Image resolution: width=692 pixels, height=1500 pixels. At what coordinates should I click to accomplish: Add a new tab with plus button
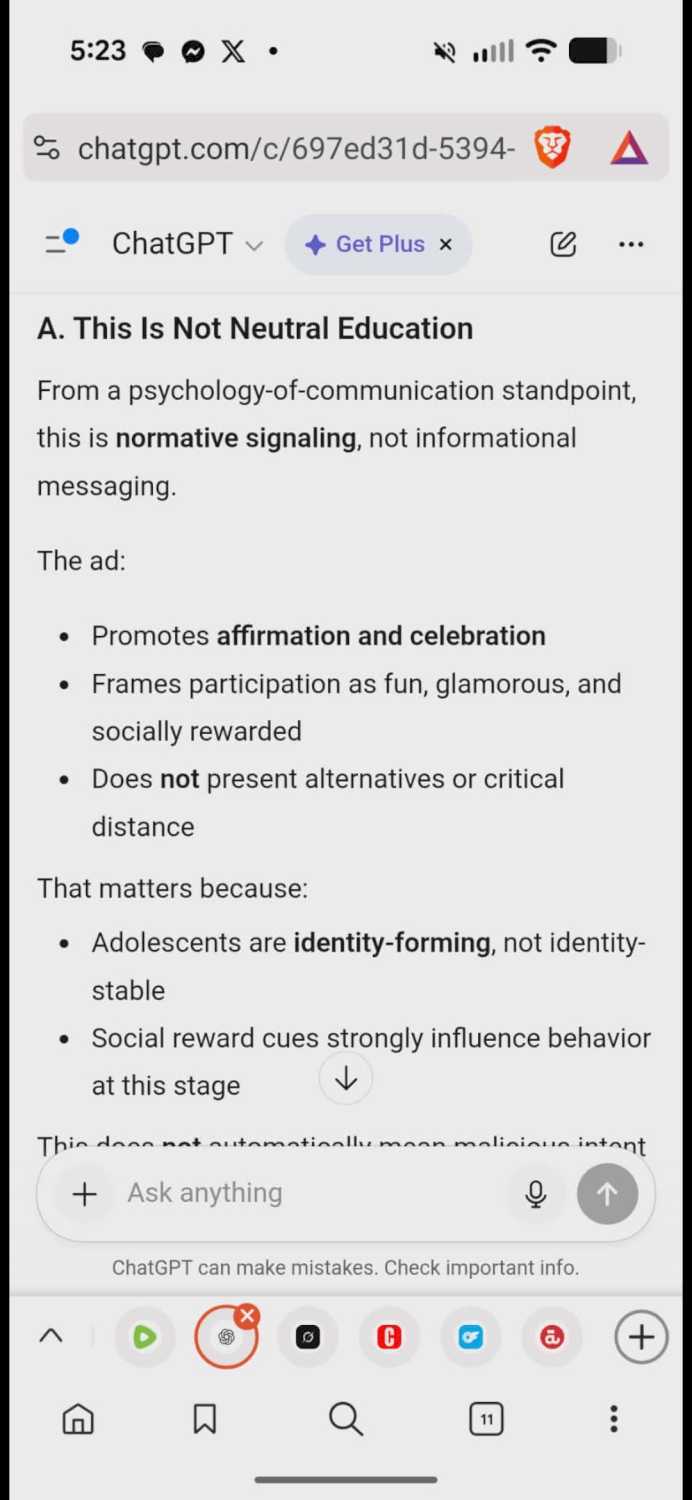641,1337
